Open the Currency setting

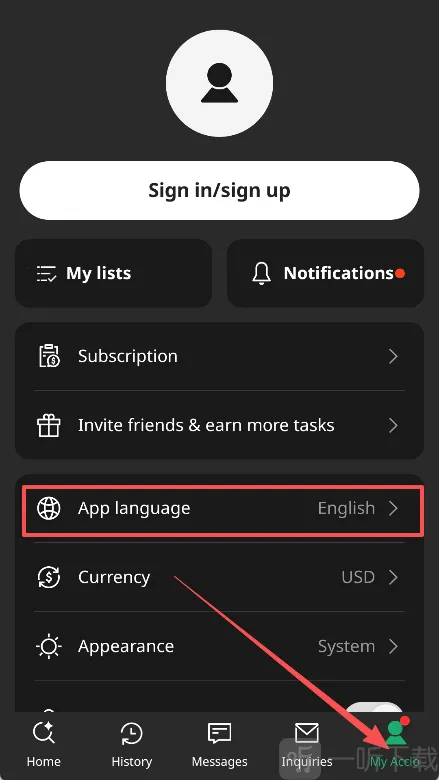(219, 577)
